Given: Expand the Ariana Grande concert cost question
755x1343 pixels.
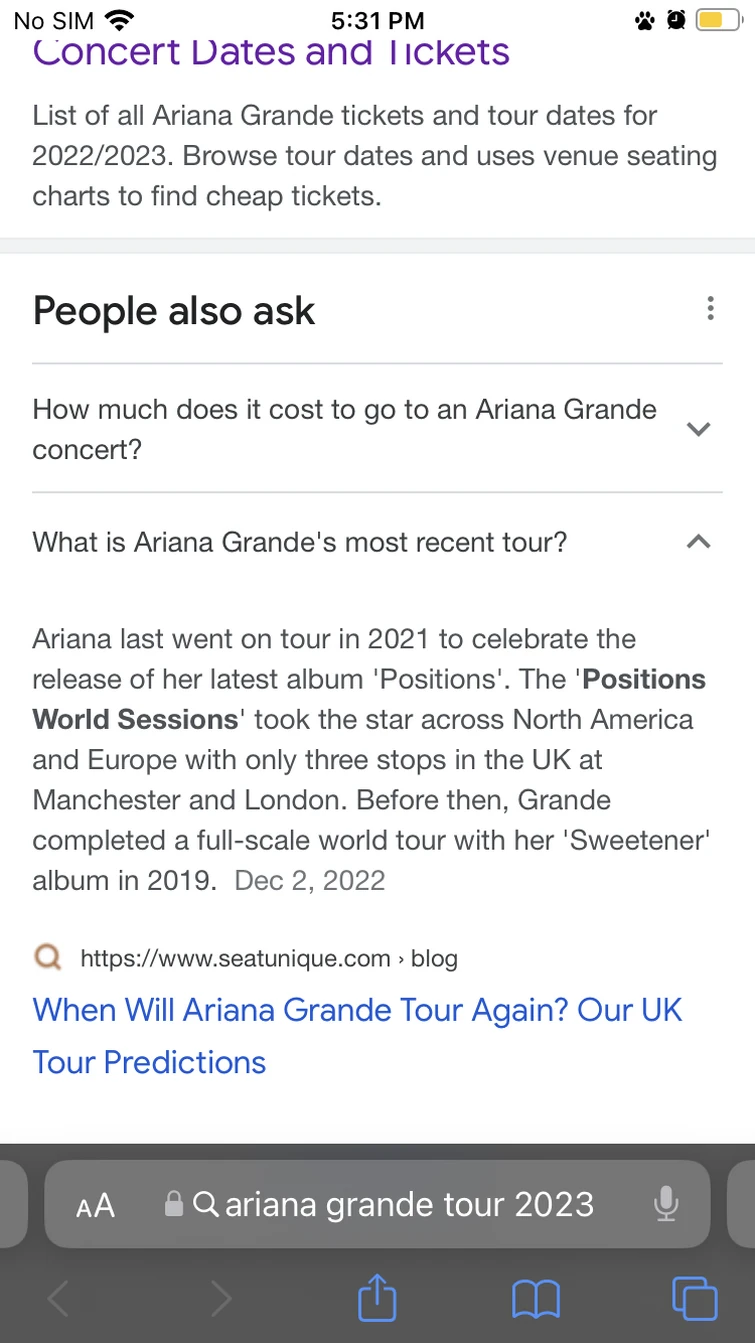Looking at the screenshot, I should pos(698,429).
